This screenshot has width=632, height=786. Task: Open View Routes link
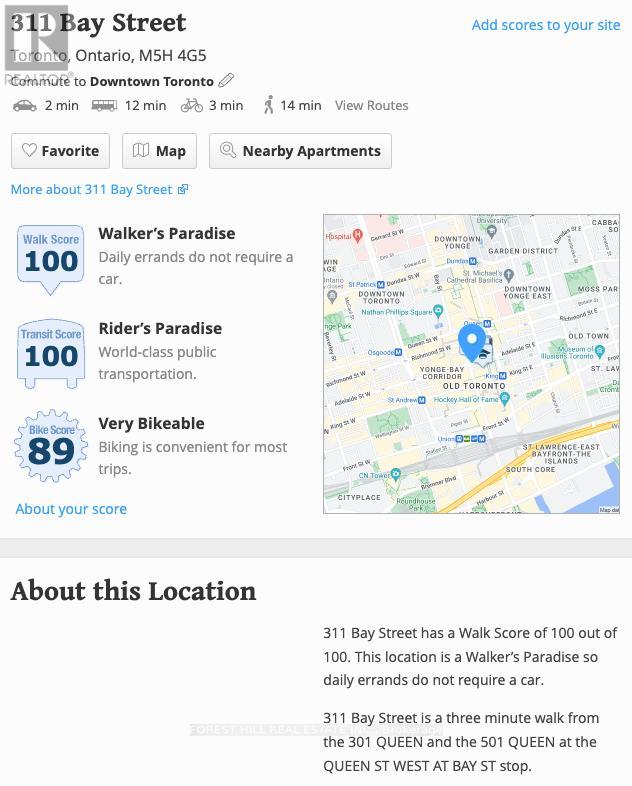(x=371, y=105)
